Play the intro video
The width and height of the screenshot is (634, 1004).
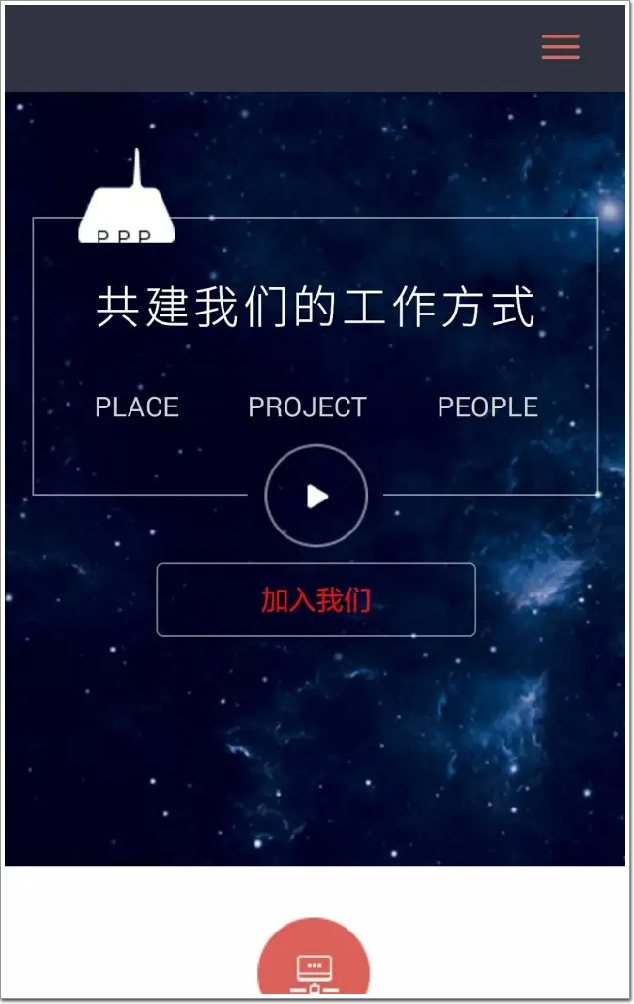click(x=316, y=496)
